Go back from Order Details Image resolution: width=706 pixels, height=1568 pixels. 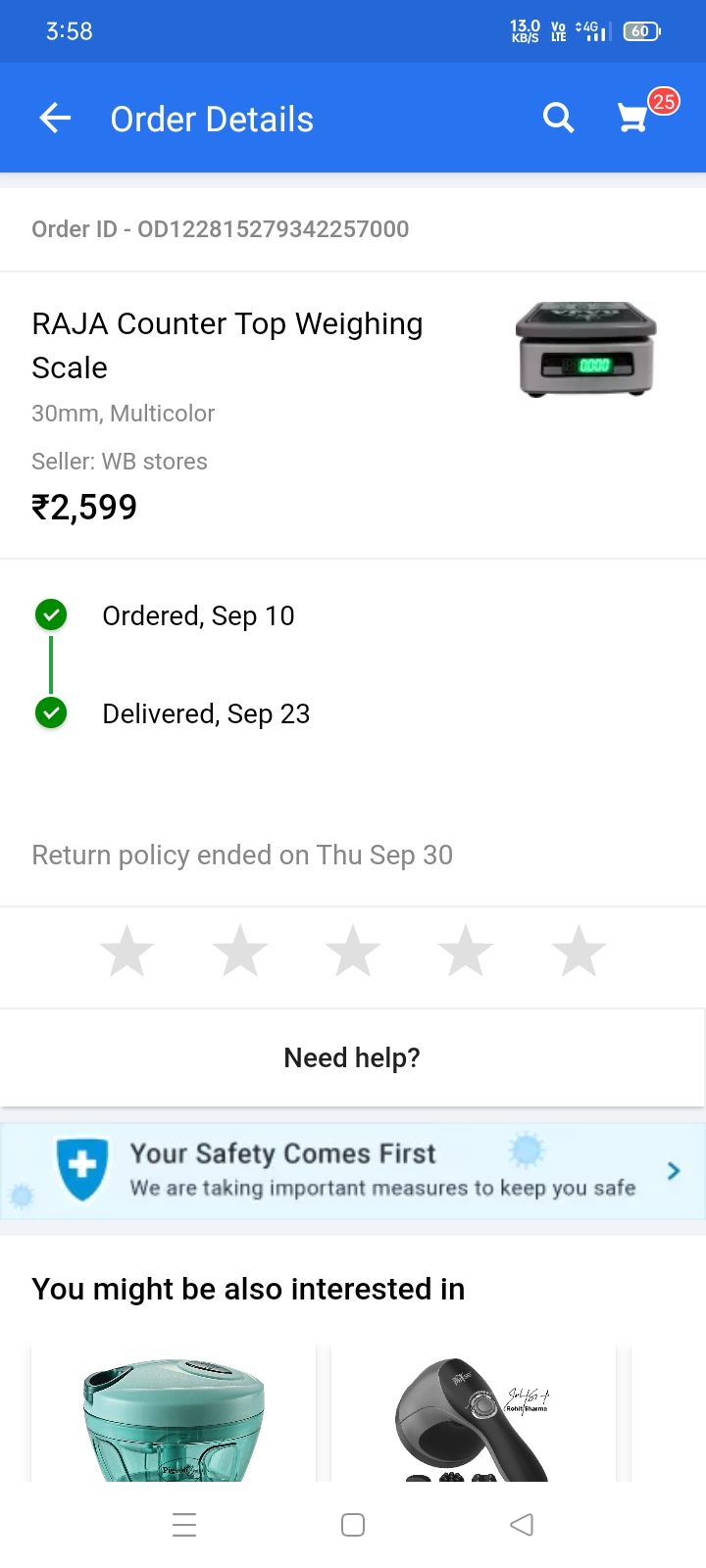[56, 119]
